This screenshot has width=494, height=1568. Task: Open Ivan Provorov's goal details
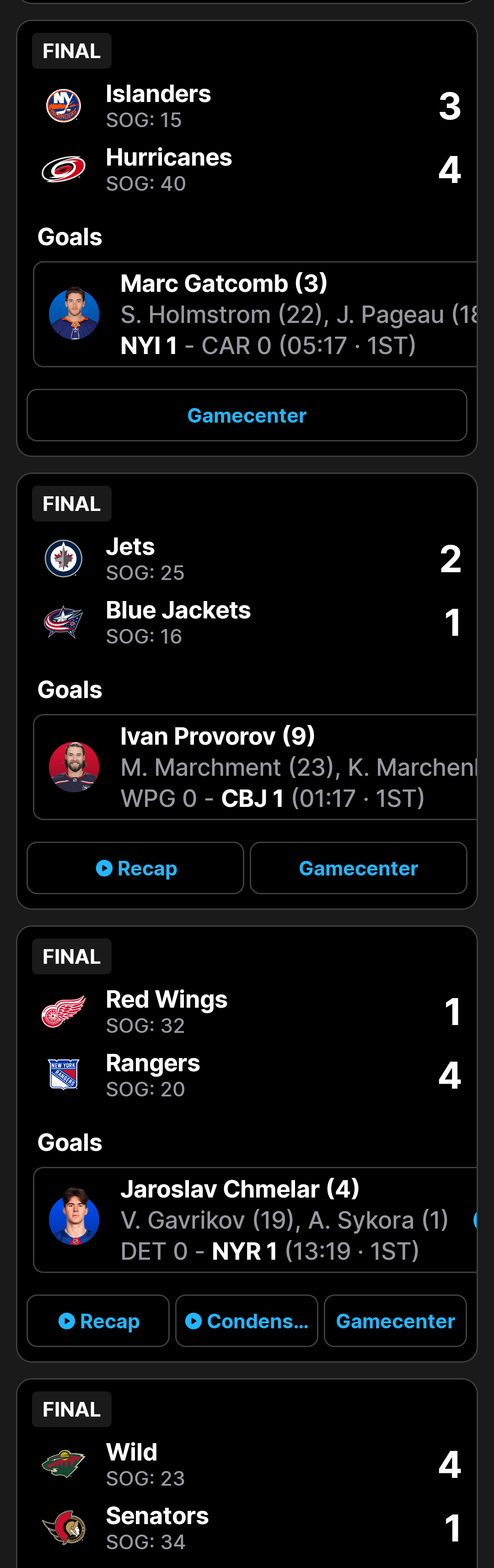click(256, 767)
